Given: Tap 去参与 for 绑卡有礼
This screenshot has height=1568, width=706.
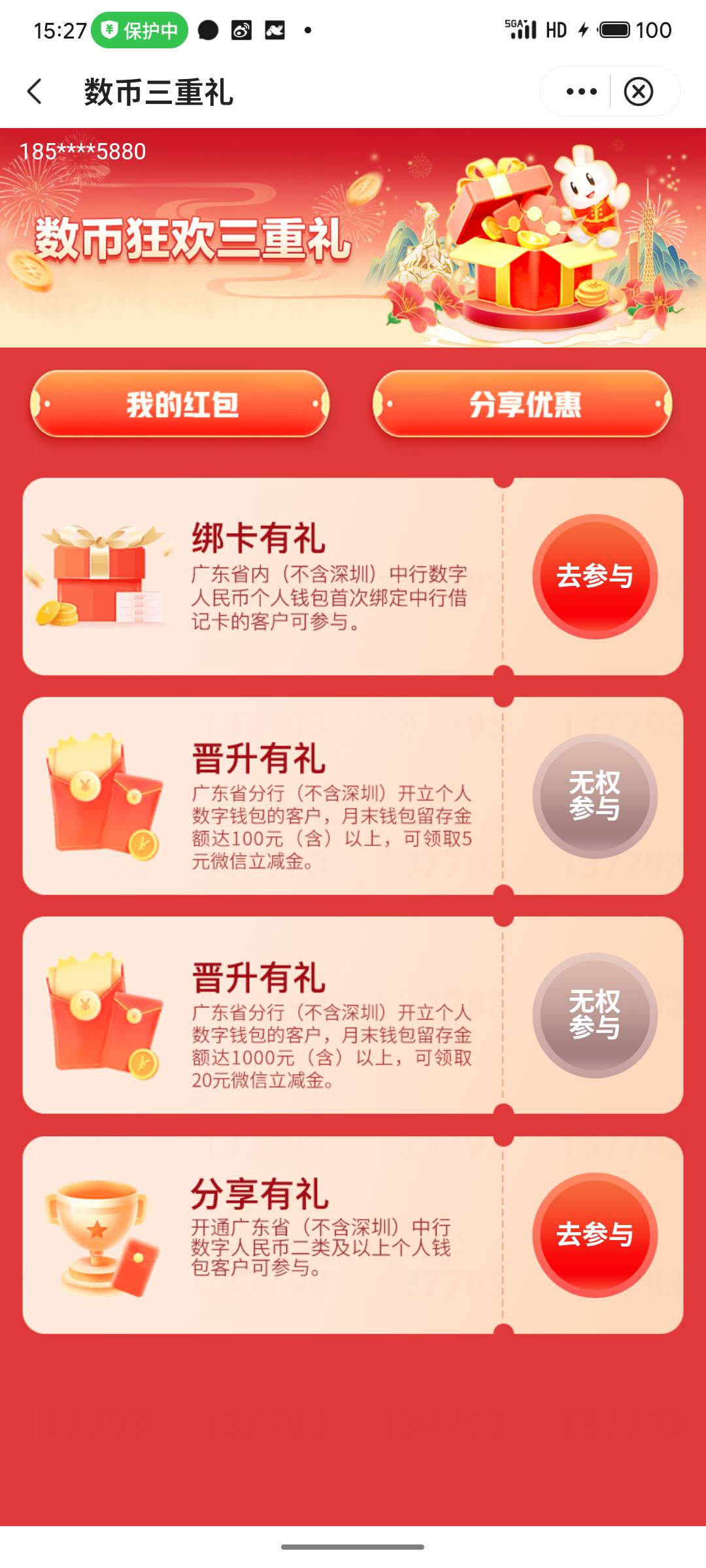Looking at the screenshot, I should 595,576.
